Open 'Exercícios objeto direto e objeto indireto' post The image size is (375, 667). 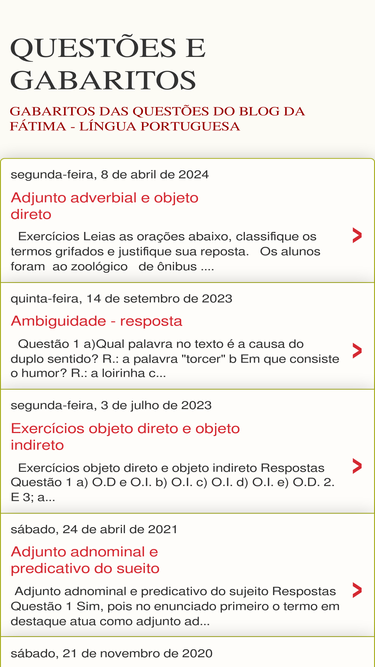(x=125, y=436)
